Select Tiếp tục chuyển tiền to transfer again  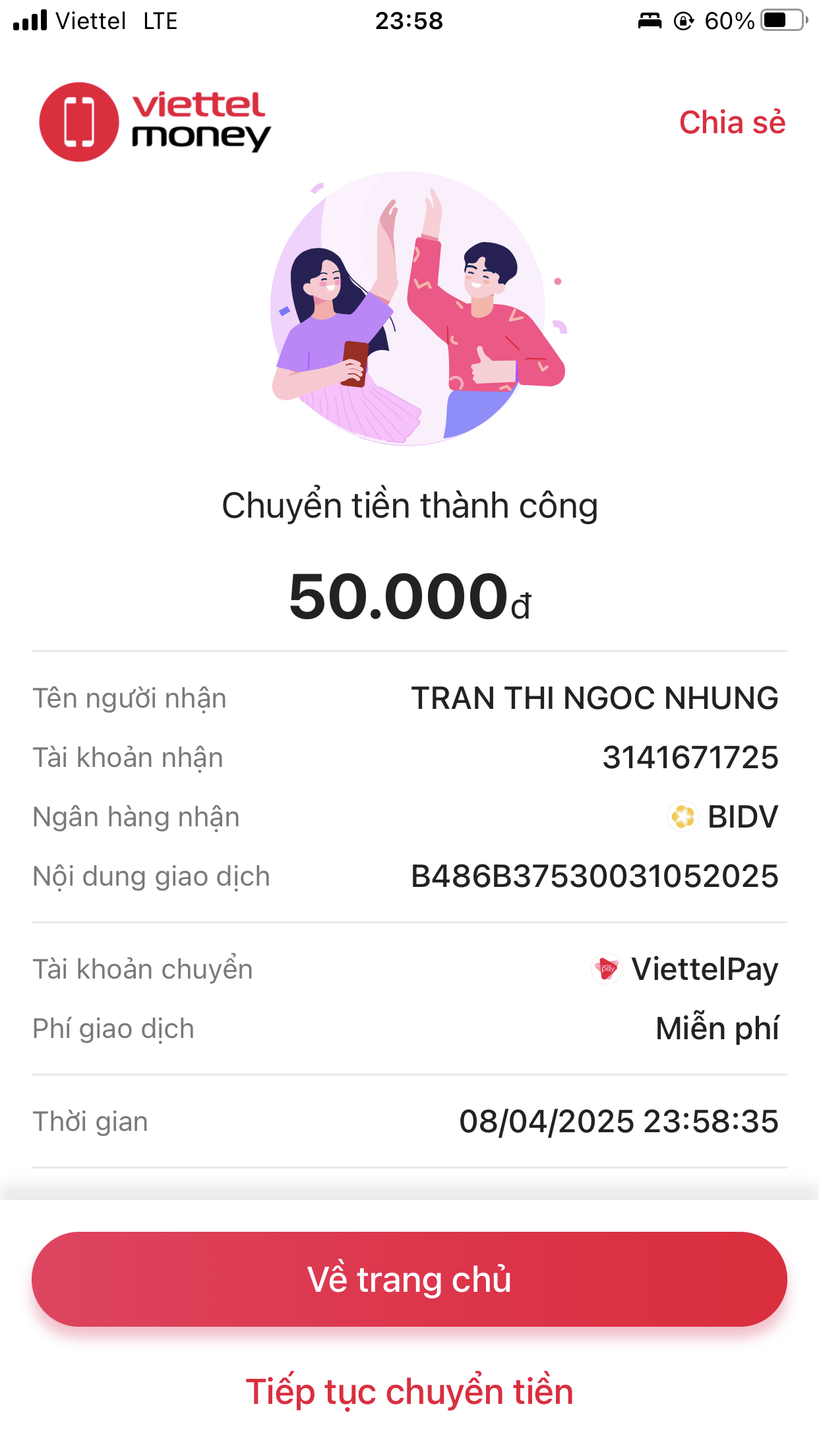[409, 1391]
